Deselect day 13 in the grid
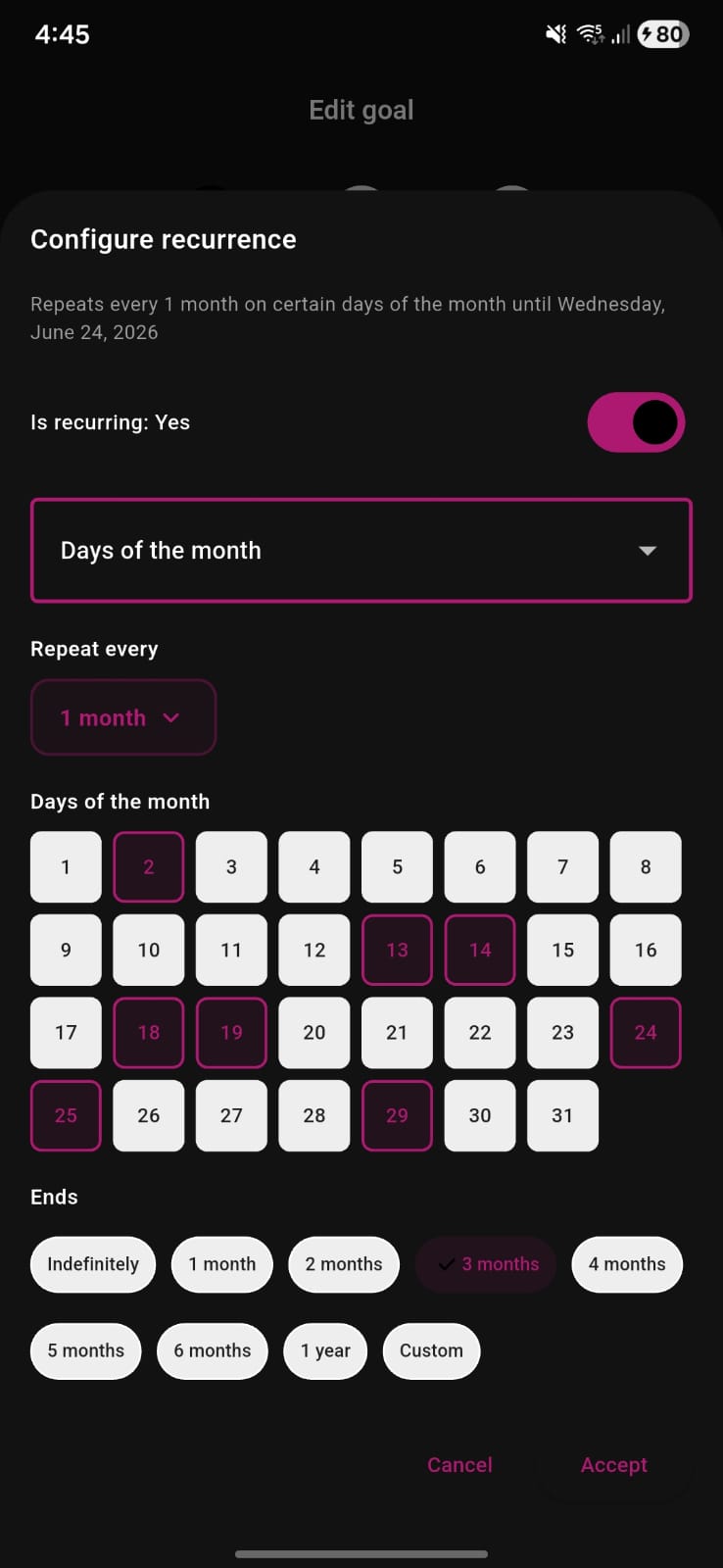Viewport: 723px width, 1568px height. tap(397, 950)
